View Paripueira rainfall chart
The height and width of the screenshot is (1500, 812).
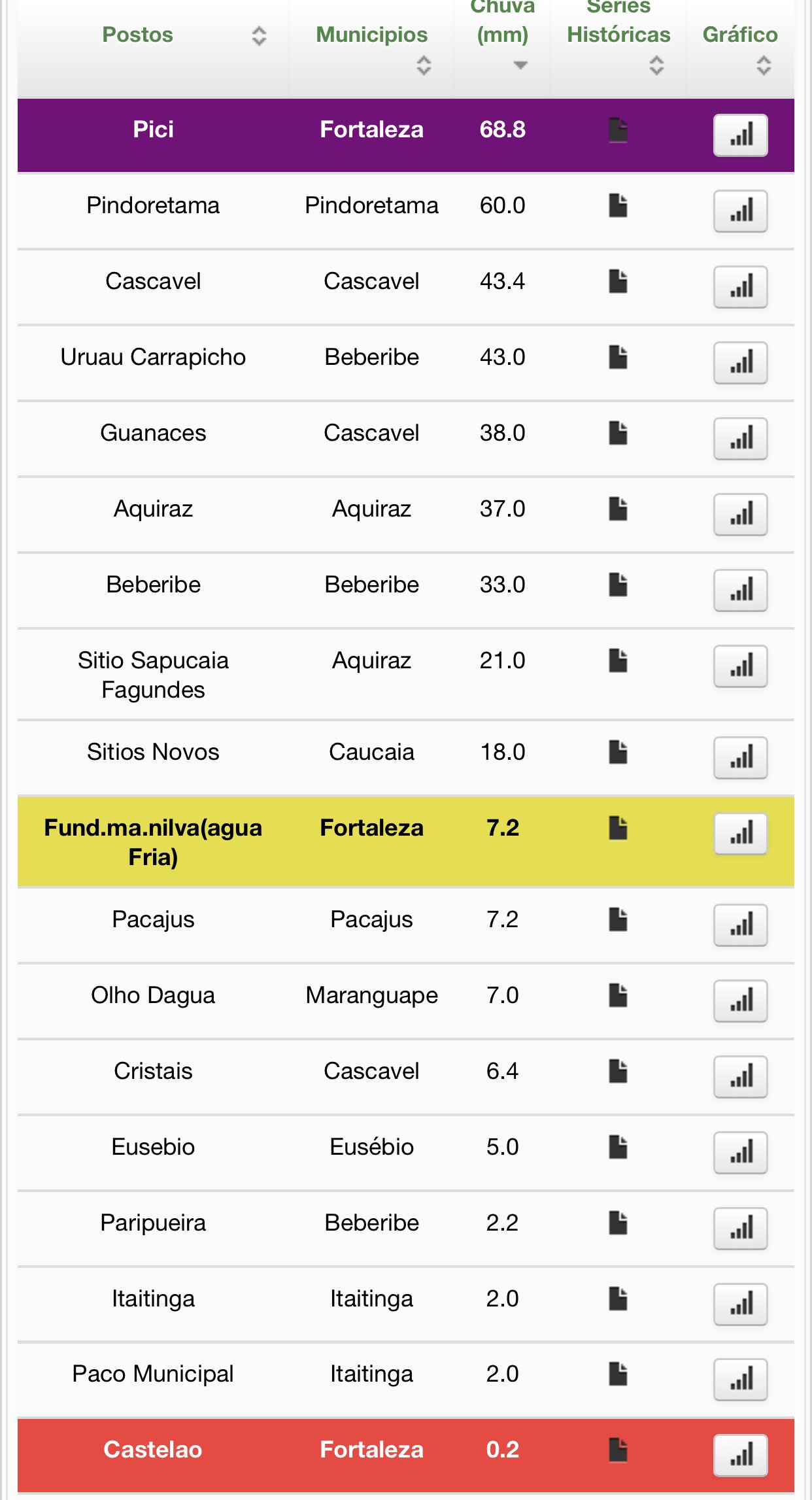(x=740, y=1229)
